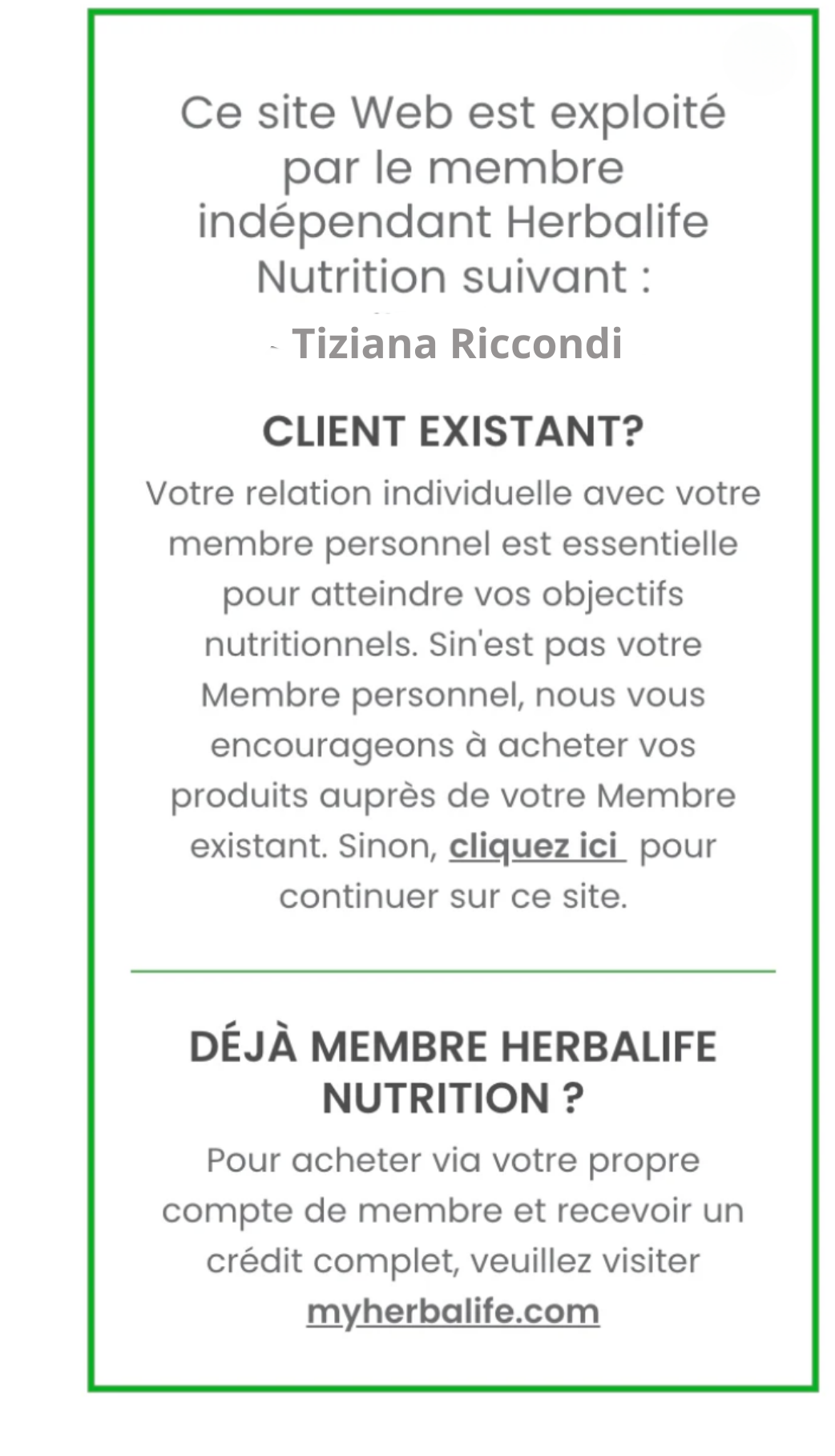
Task: Tap the "cliquez ici" link to continue
Action: (534, 846)
